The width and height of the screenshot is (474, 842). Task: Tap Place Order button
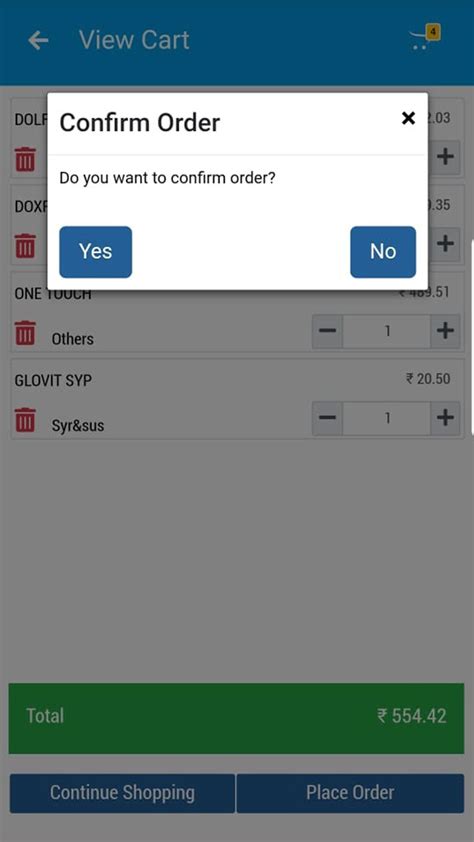pos(350,793)
